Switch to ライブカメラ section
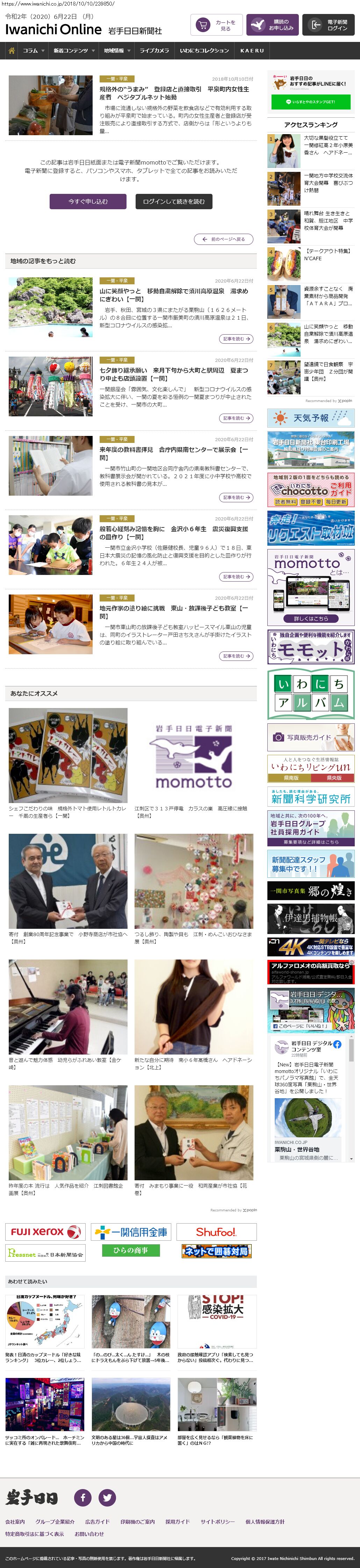The image size is (360, 1568). [x=154, y=51]
